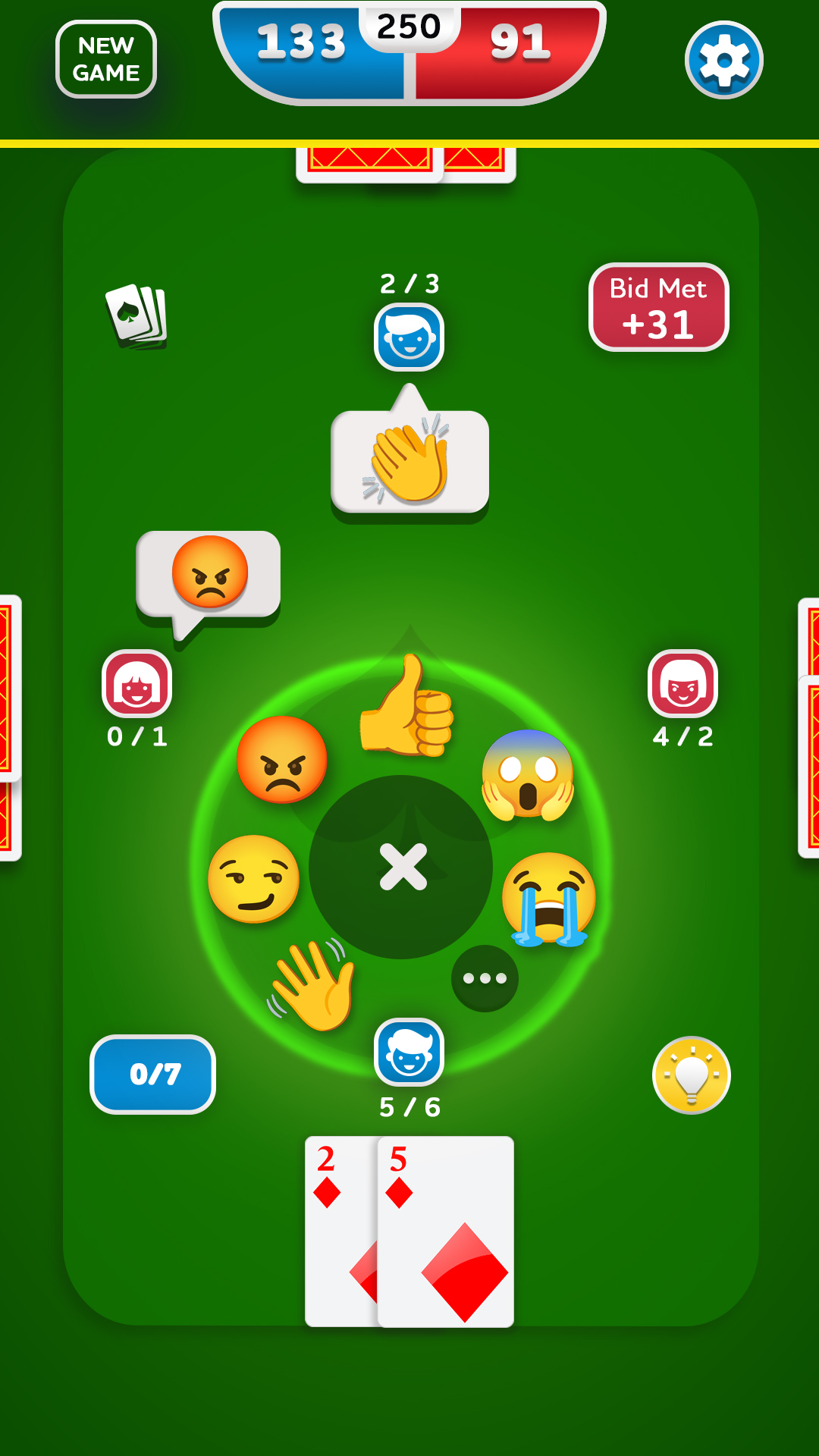Send the angry face emoji
Viewport: 819px width, 1456px height.
coord(282,760)
